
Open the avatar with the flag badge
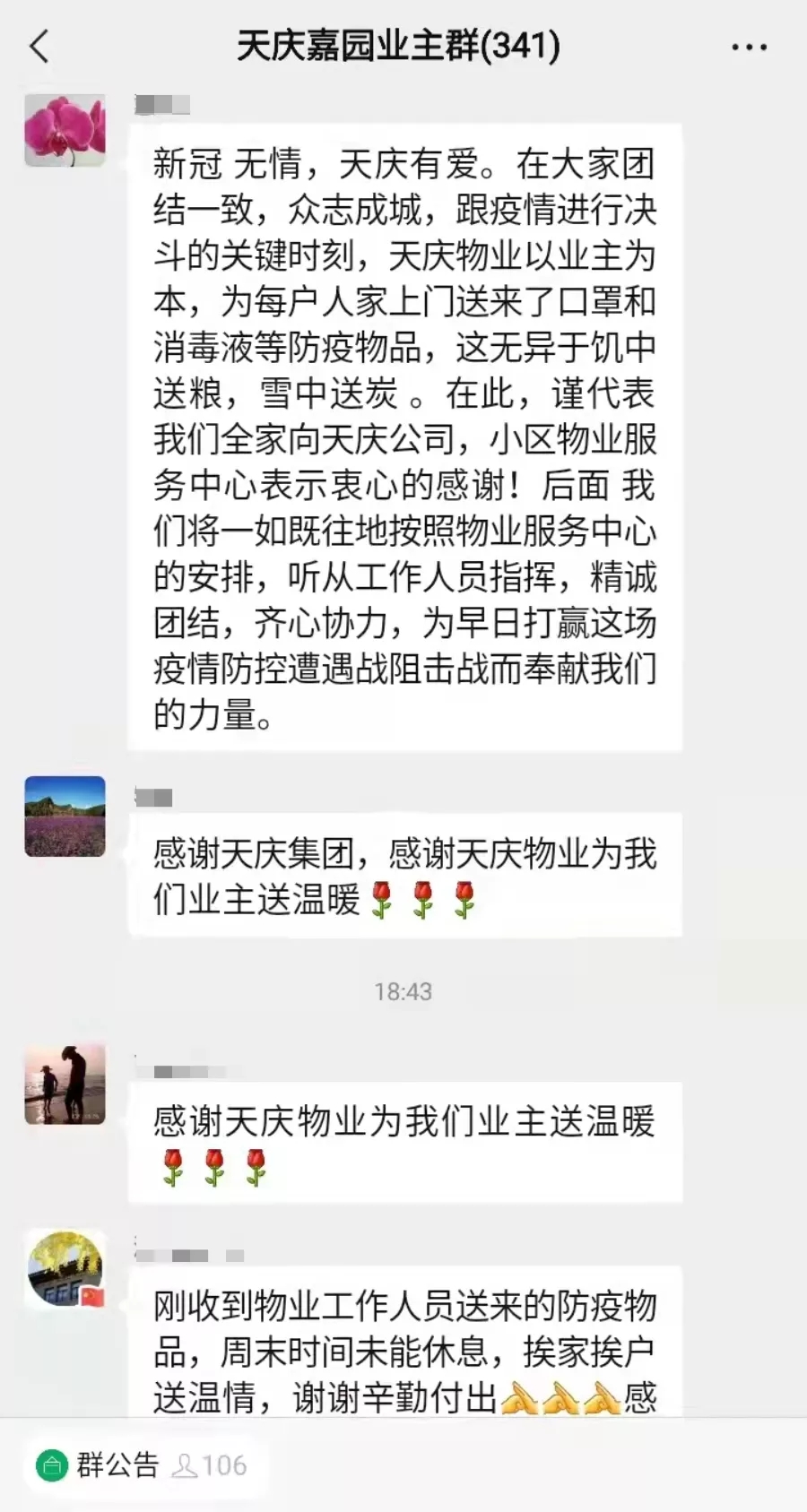[65, 1269]
